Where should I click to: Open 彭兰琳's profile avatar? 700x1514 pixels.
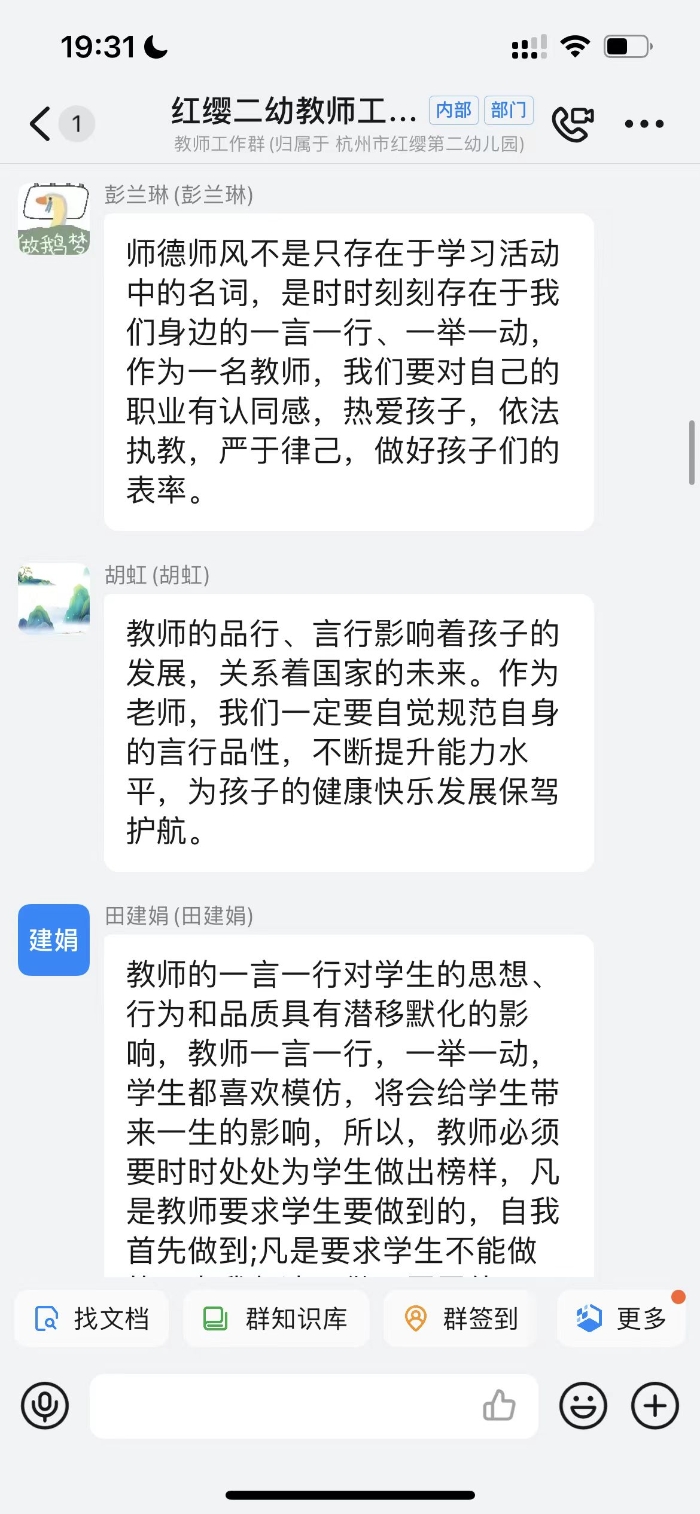pos(54,219)
